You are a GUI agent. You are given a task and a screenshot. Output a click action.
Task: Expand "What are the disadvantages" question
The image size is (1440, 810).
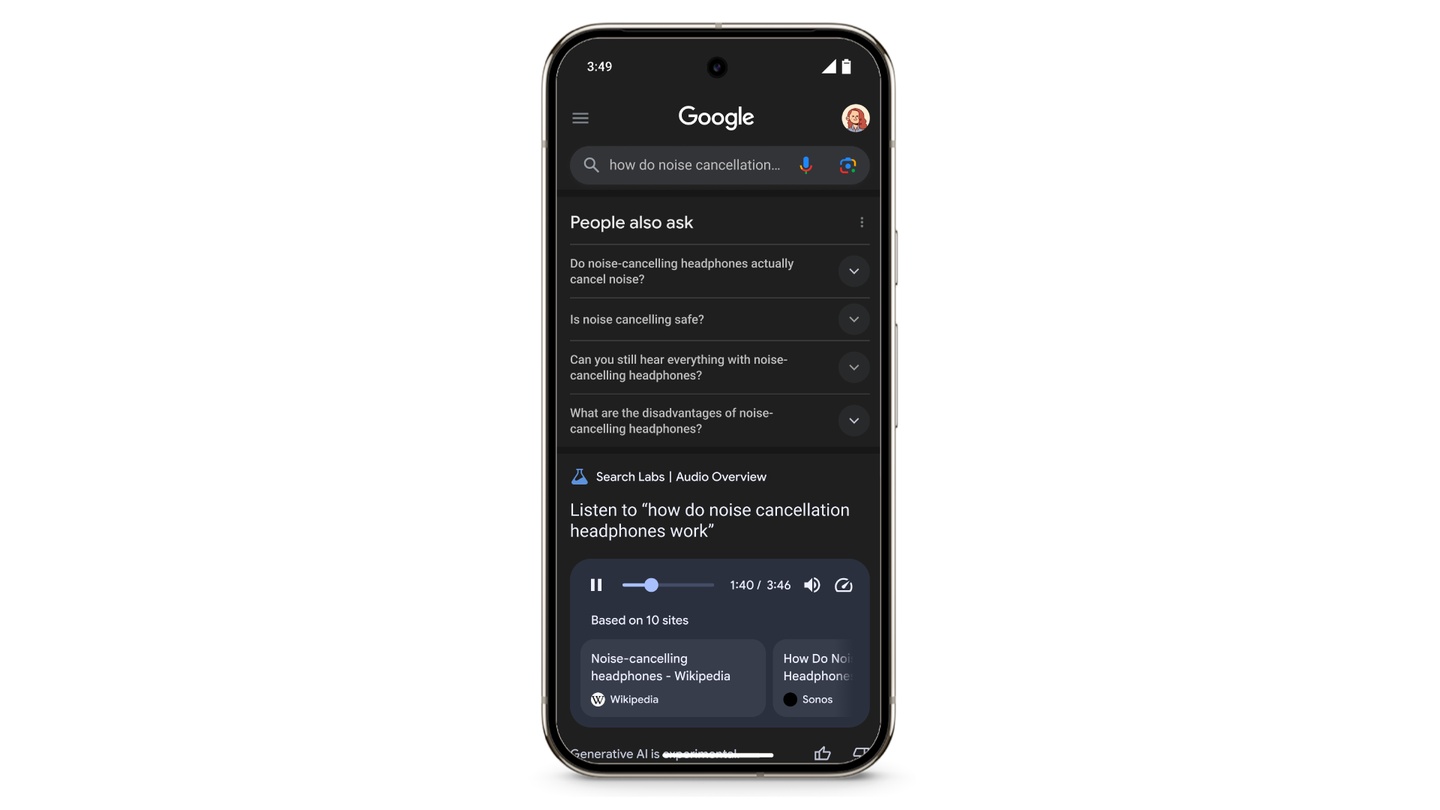(x=853, y=420)
